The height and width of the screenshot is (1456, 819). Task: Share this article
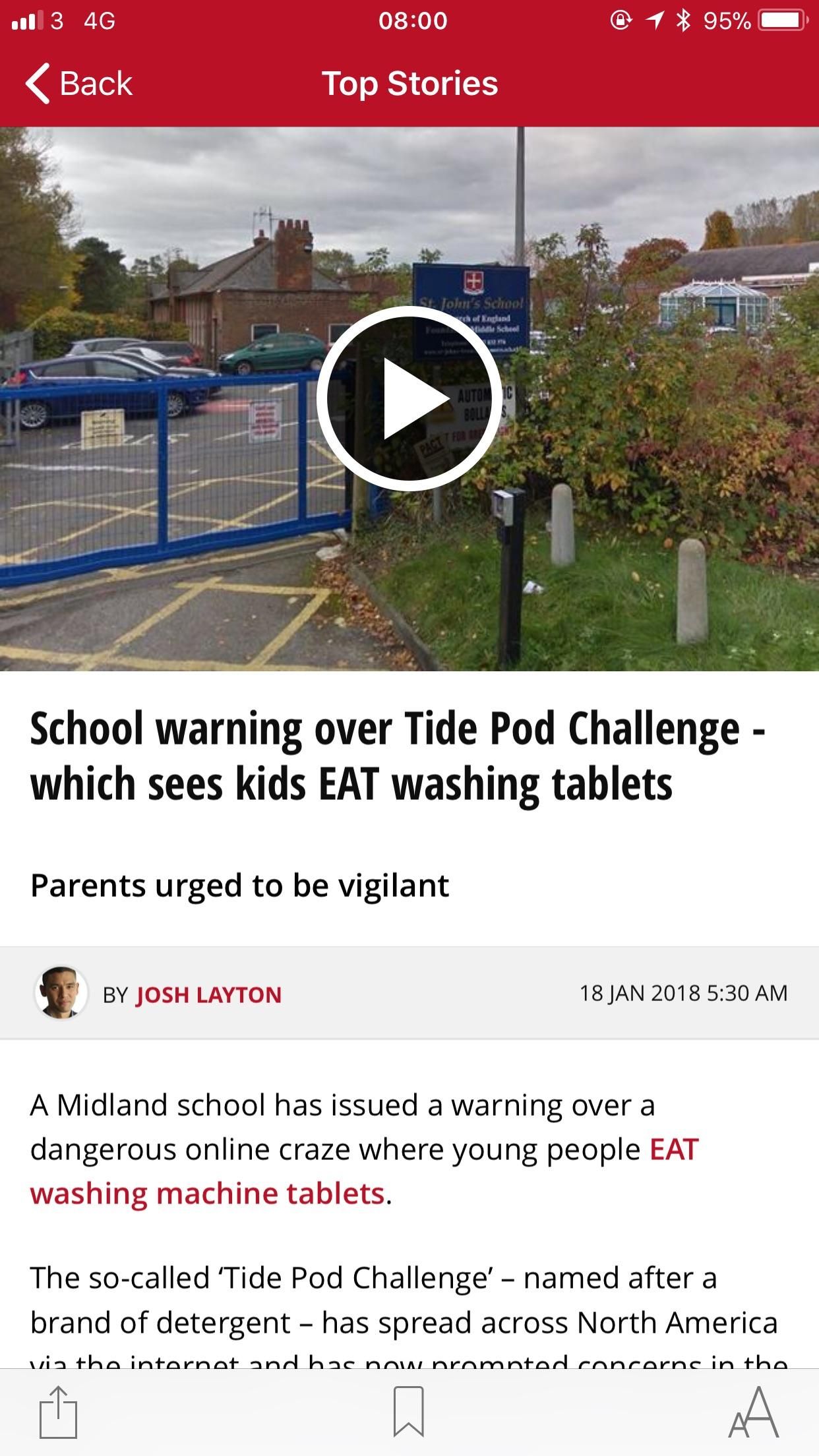click(x=58, y=1411)
